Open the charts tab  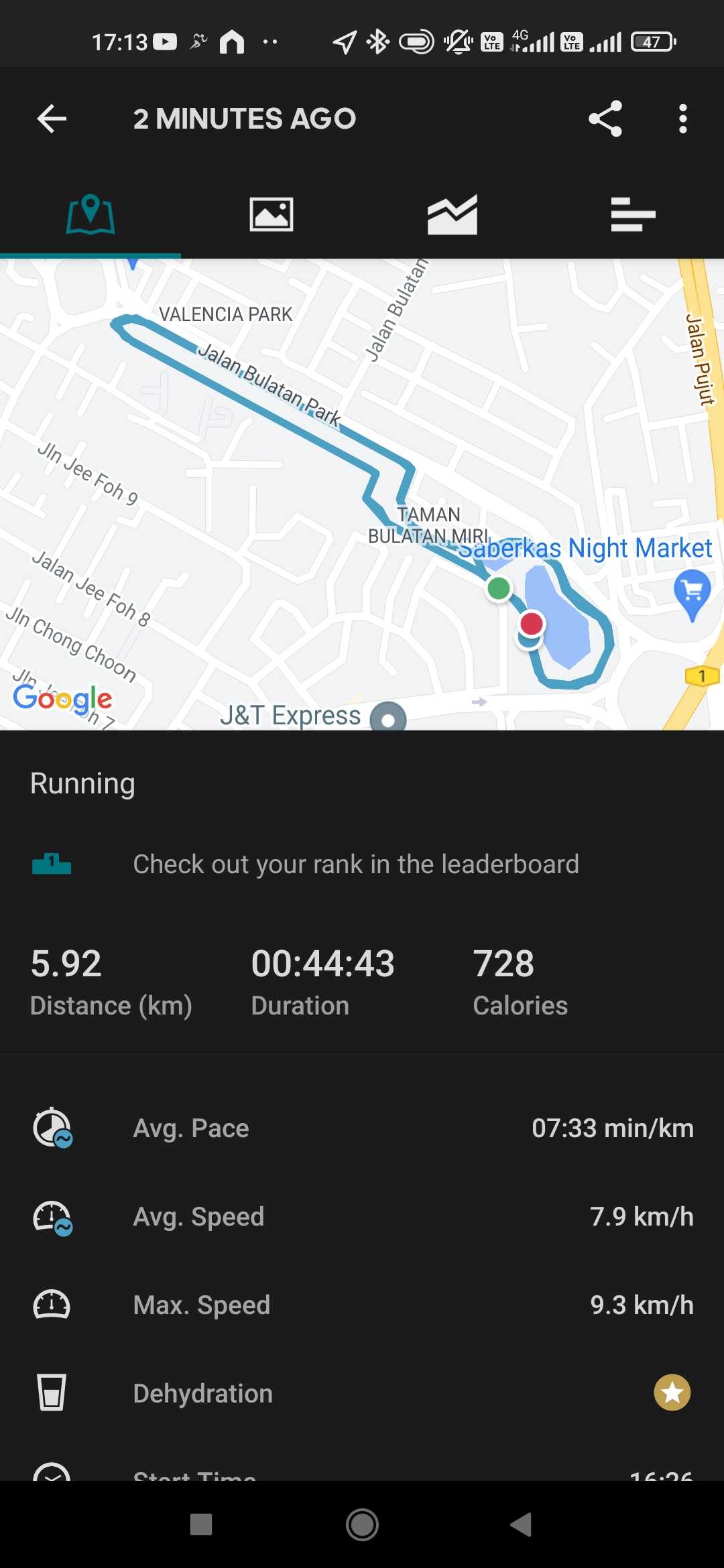(452, 215)
